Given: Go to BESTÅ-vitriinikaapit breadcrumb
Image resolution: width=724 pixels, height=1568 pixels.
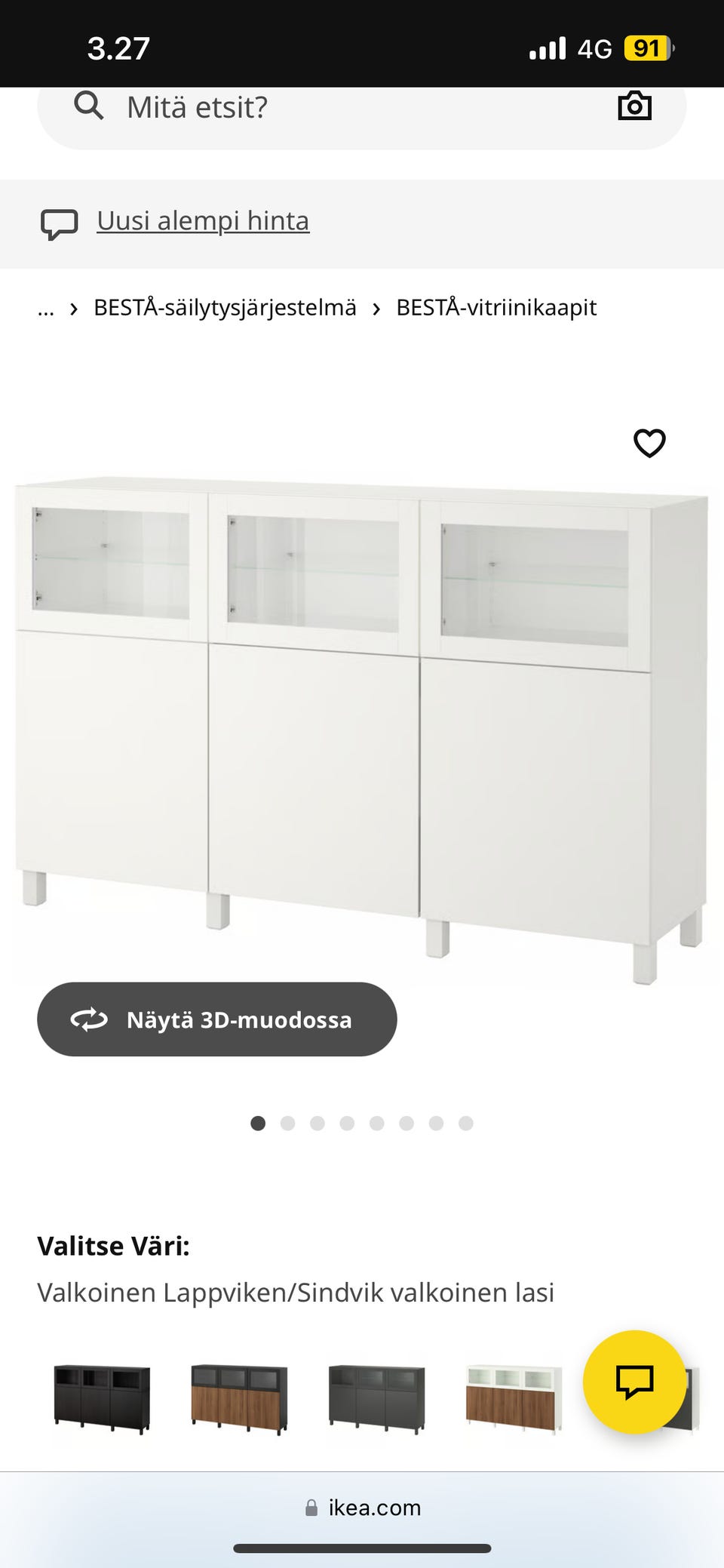Looking at the screenshot, I should click(x=496, y=308).
